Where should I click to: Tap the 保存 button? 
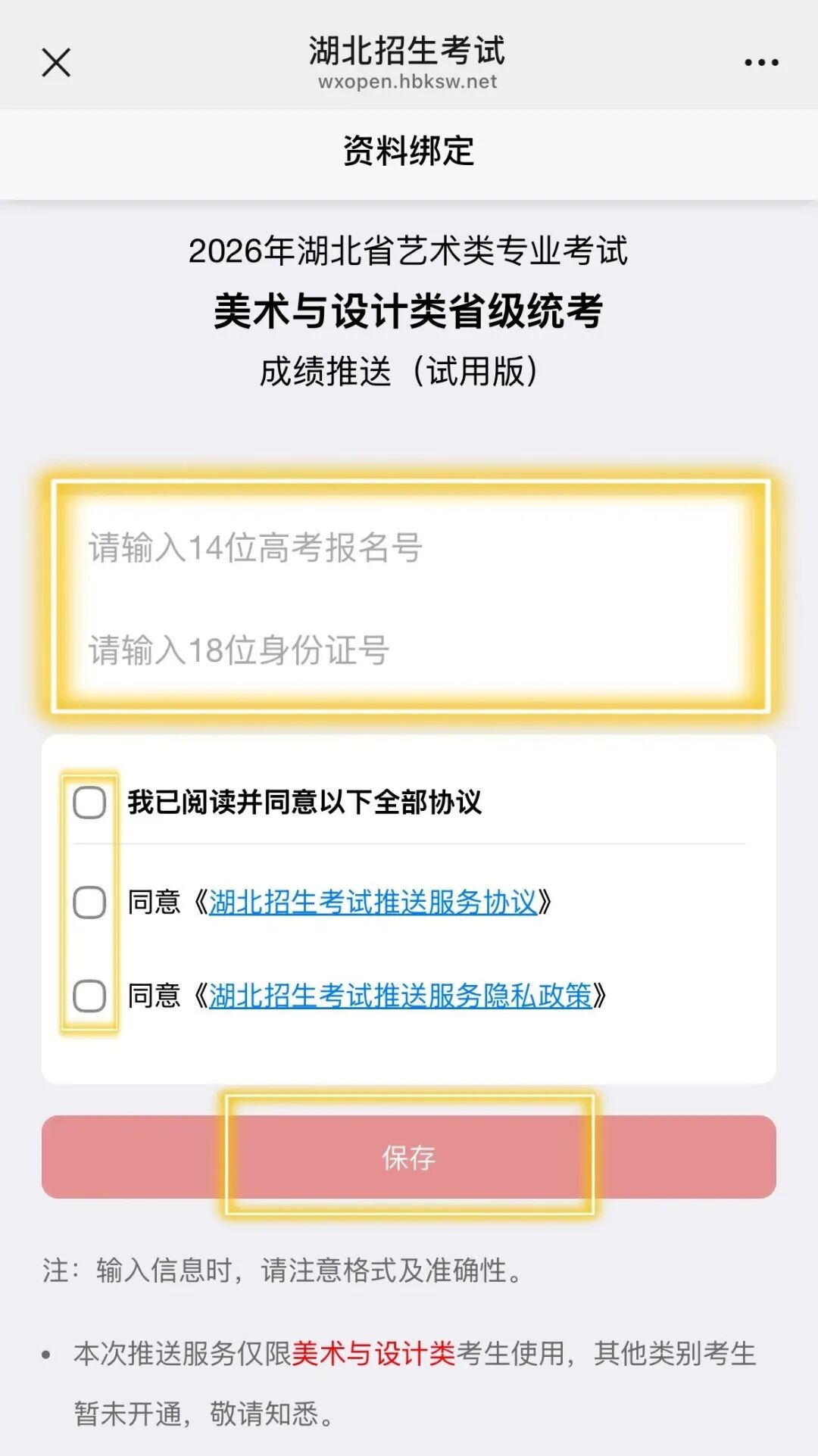click(x=409, y=1157)
